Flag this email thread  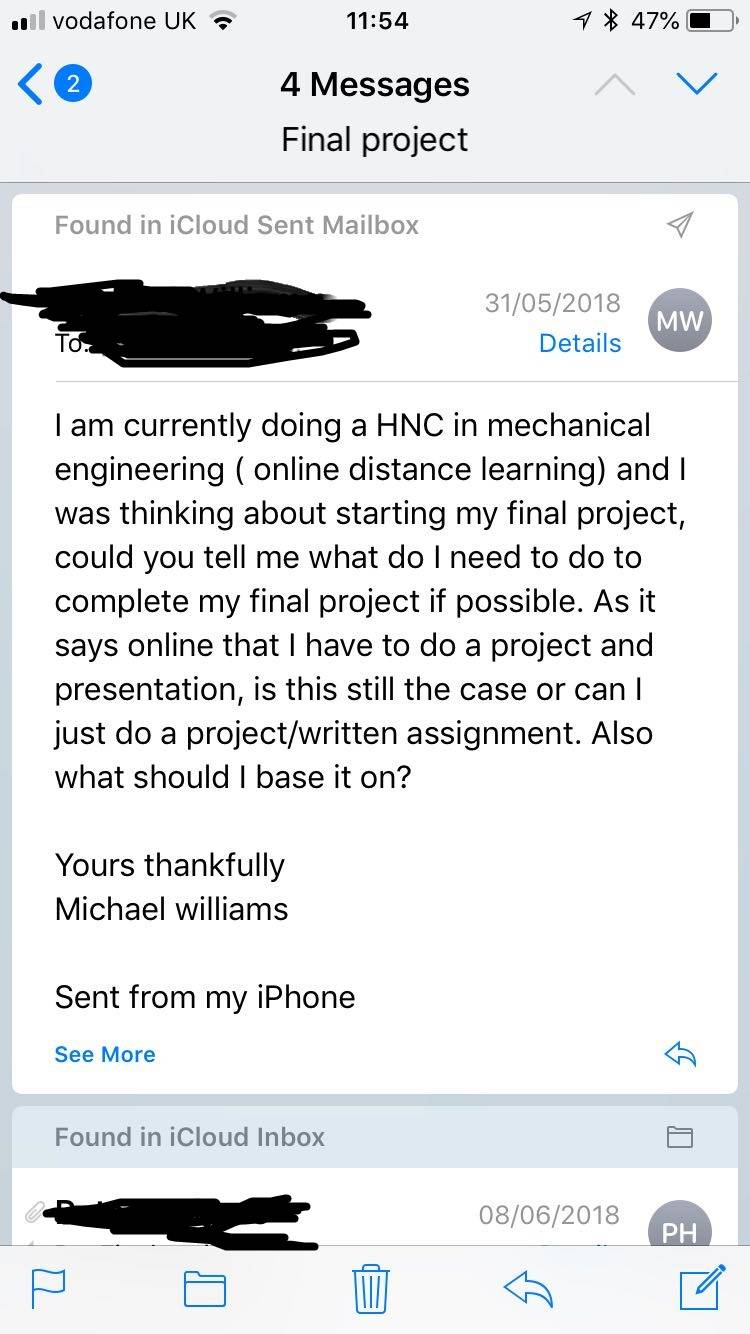click(49, 1288)
